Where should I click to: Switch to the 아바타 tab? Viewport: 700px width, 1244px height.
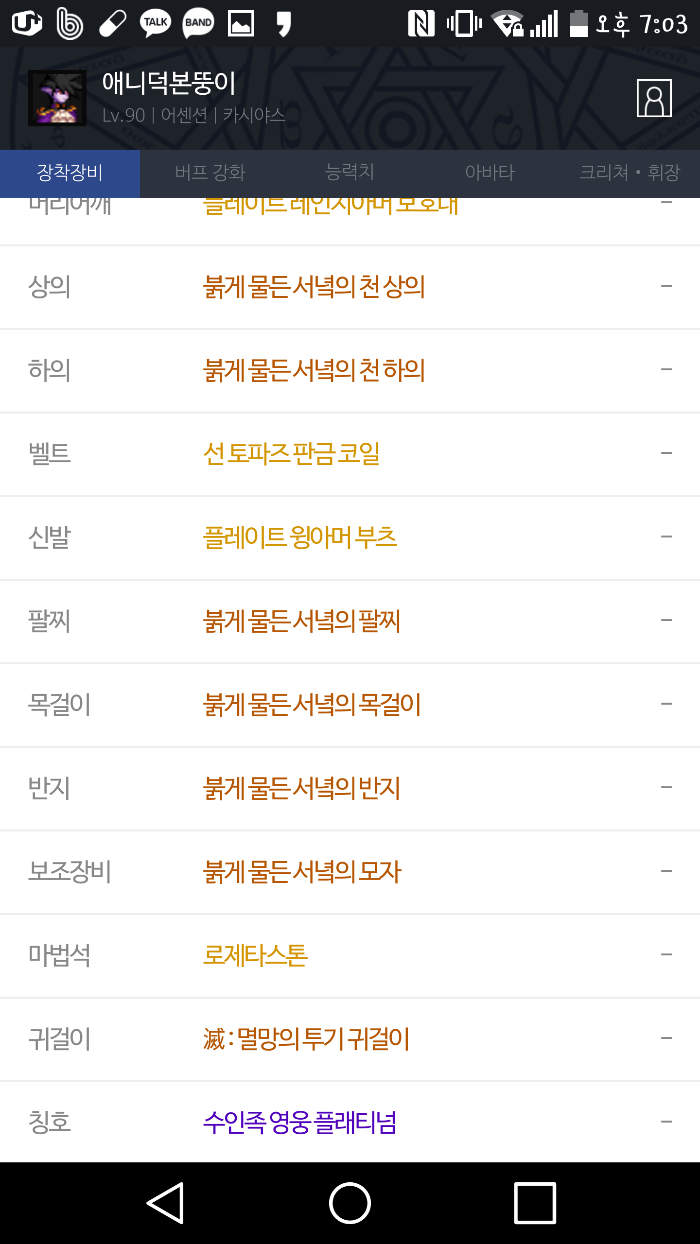[489, 173]
